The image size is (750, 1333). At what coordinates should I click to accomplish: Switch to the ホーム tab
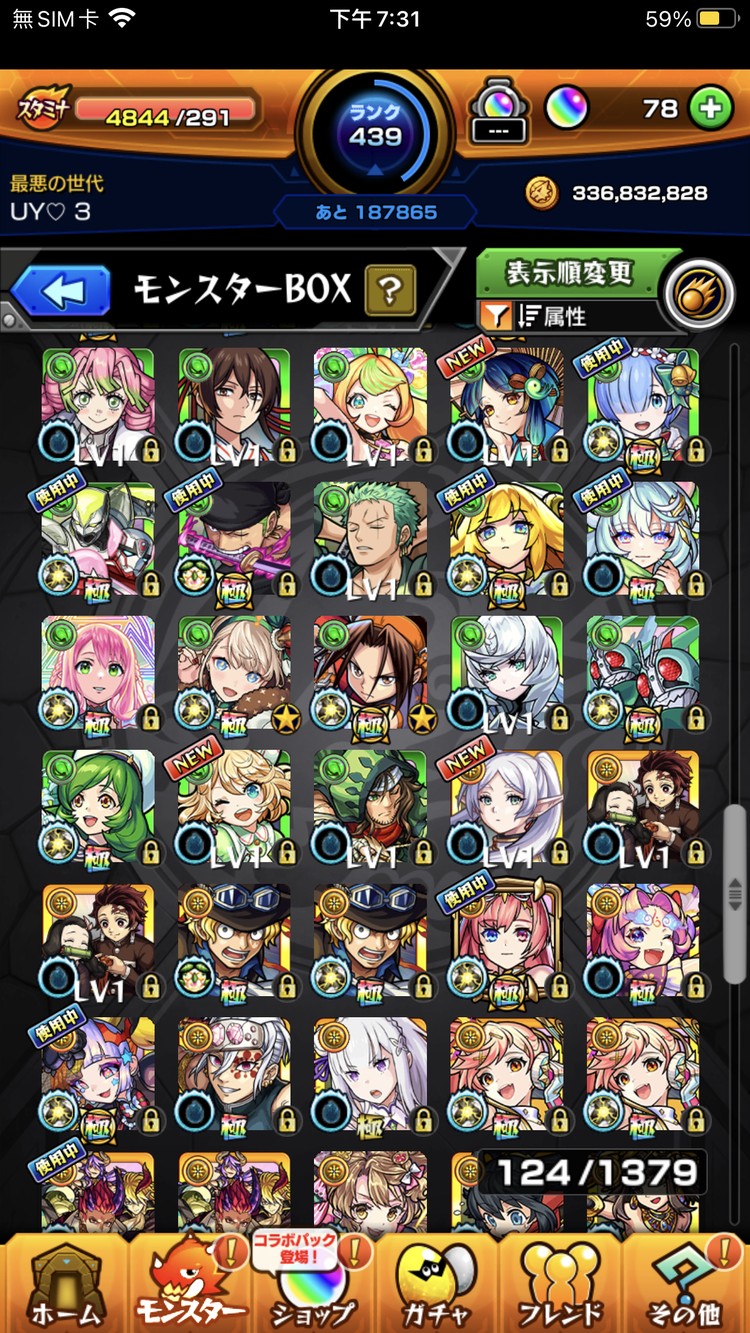click(x=65, y=1283)
